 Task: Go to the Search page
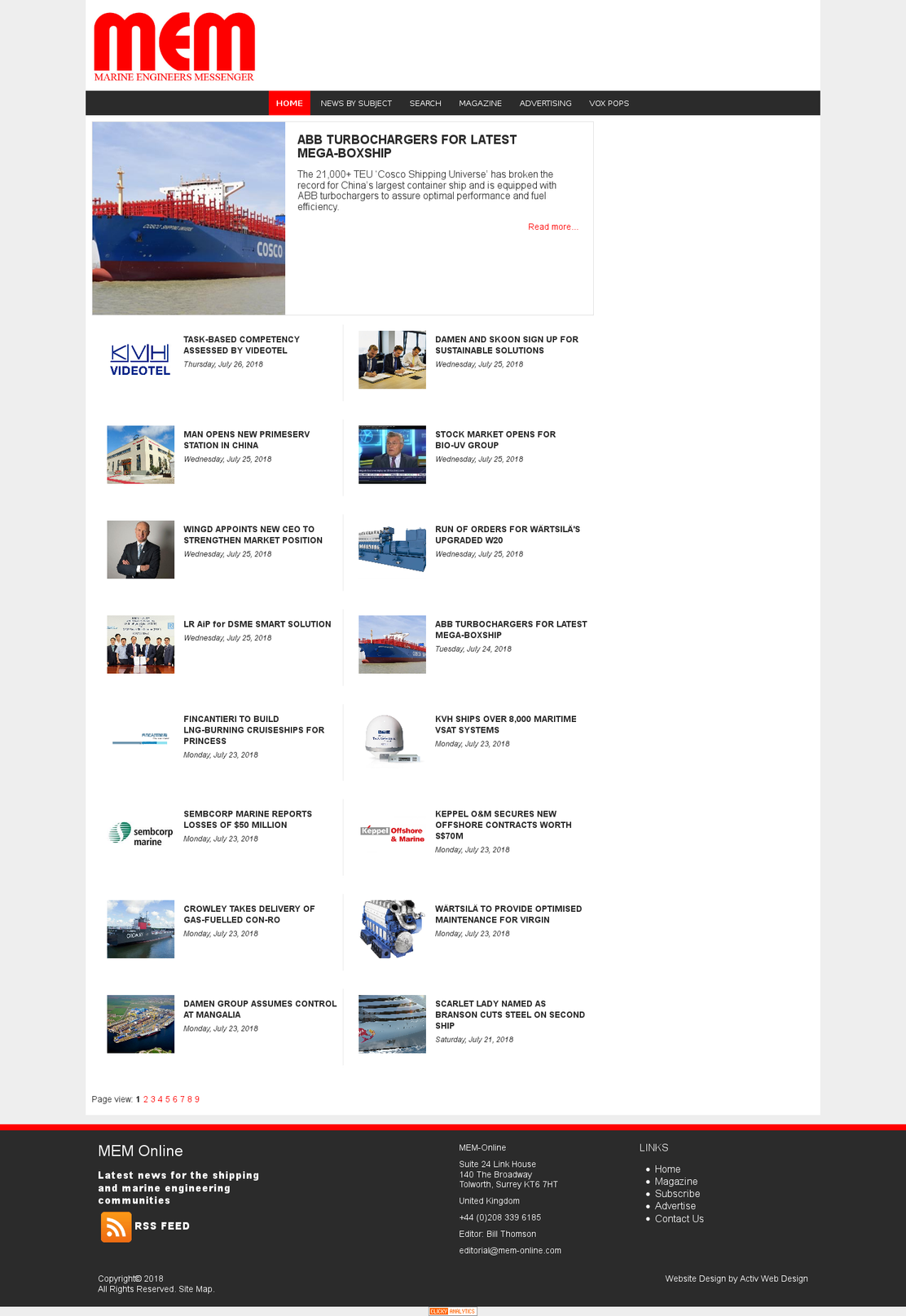tap(425, 103)
